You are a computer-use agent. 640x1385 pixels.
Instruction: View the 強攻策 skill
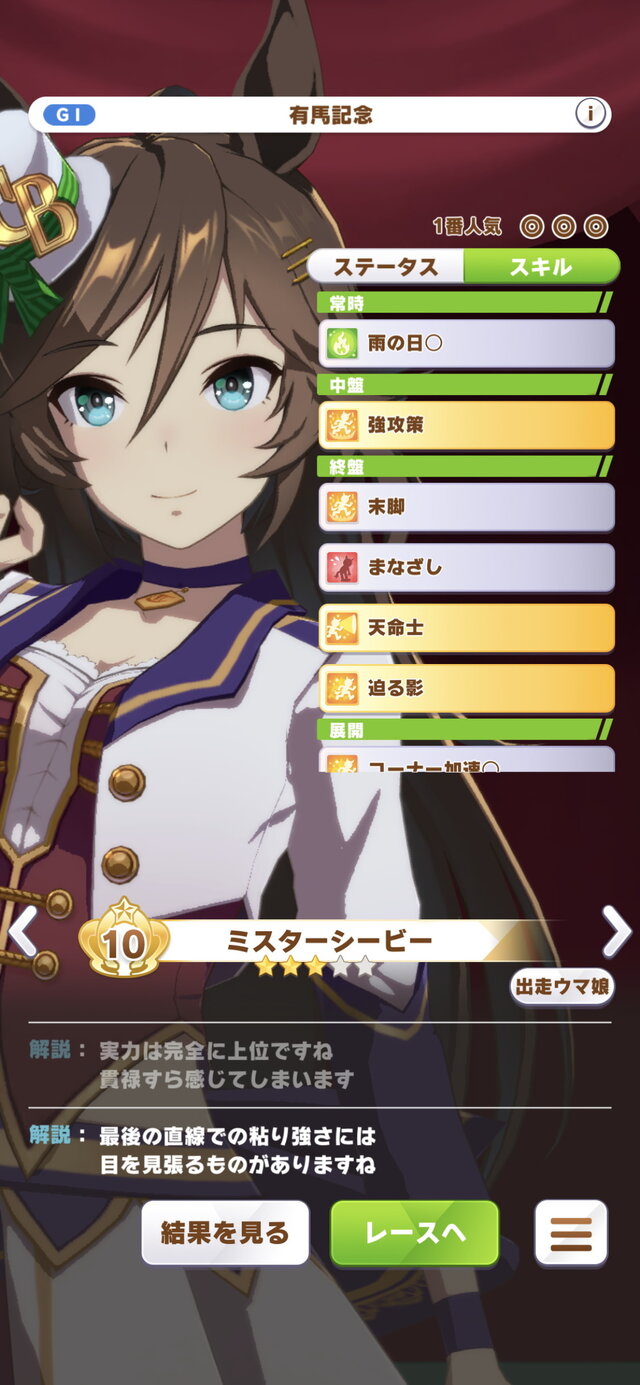(x=466, y=425)
